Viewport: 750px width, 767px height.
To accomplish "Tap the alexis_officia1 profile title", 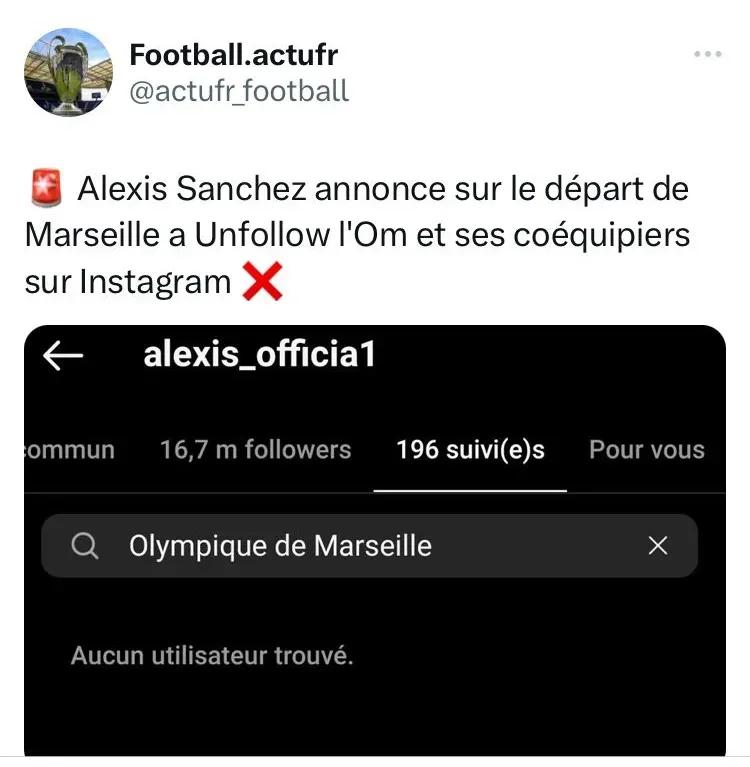I will point(258,356).
